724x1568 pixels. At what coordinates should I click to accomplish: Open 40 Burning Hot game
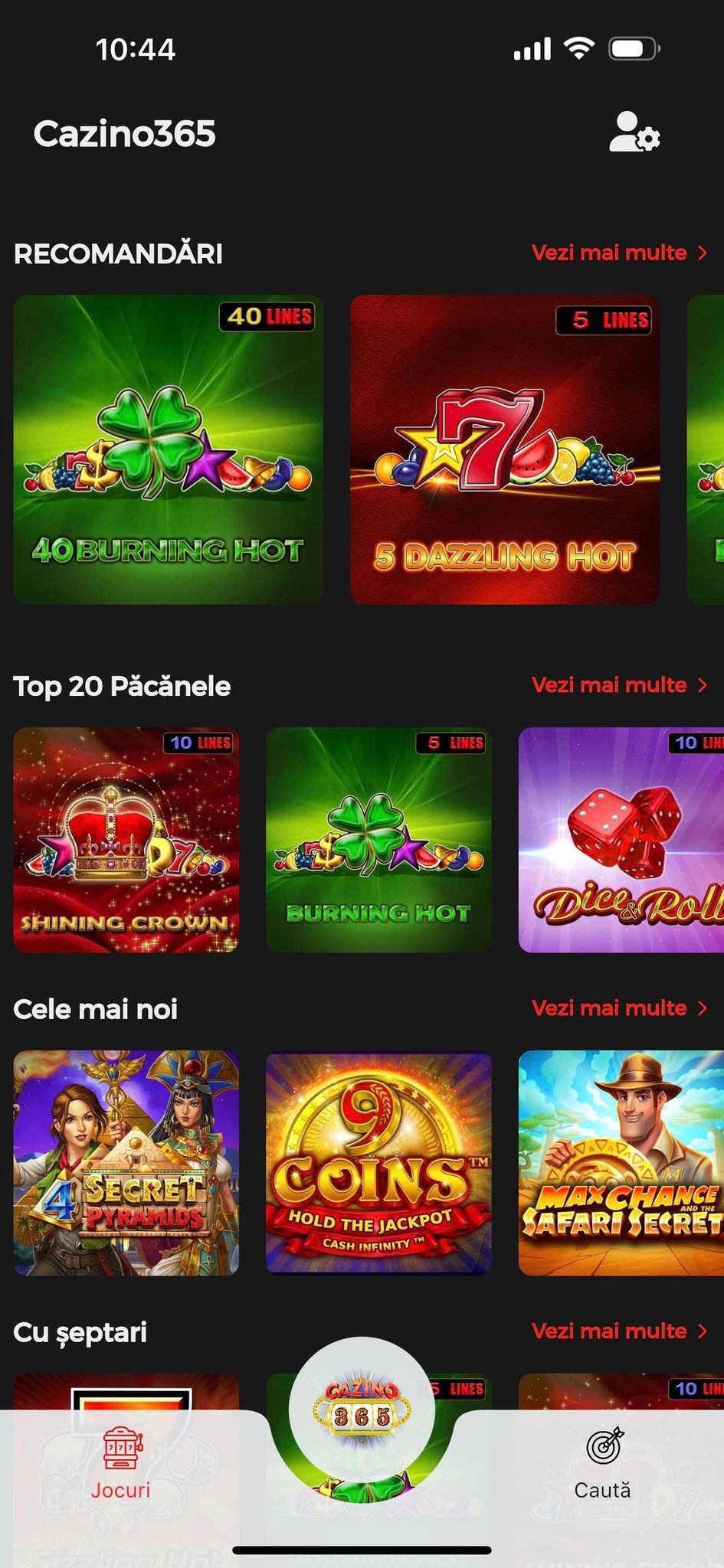coord(169,449)
